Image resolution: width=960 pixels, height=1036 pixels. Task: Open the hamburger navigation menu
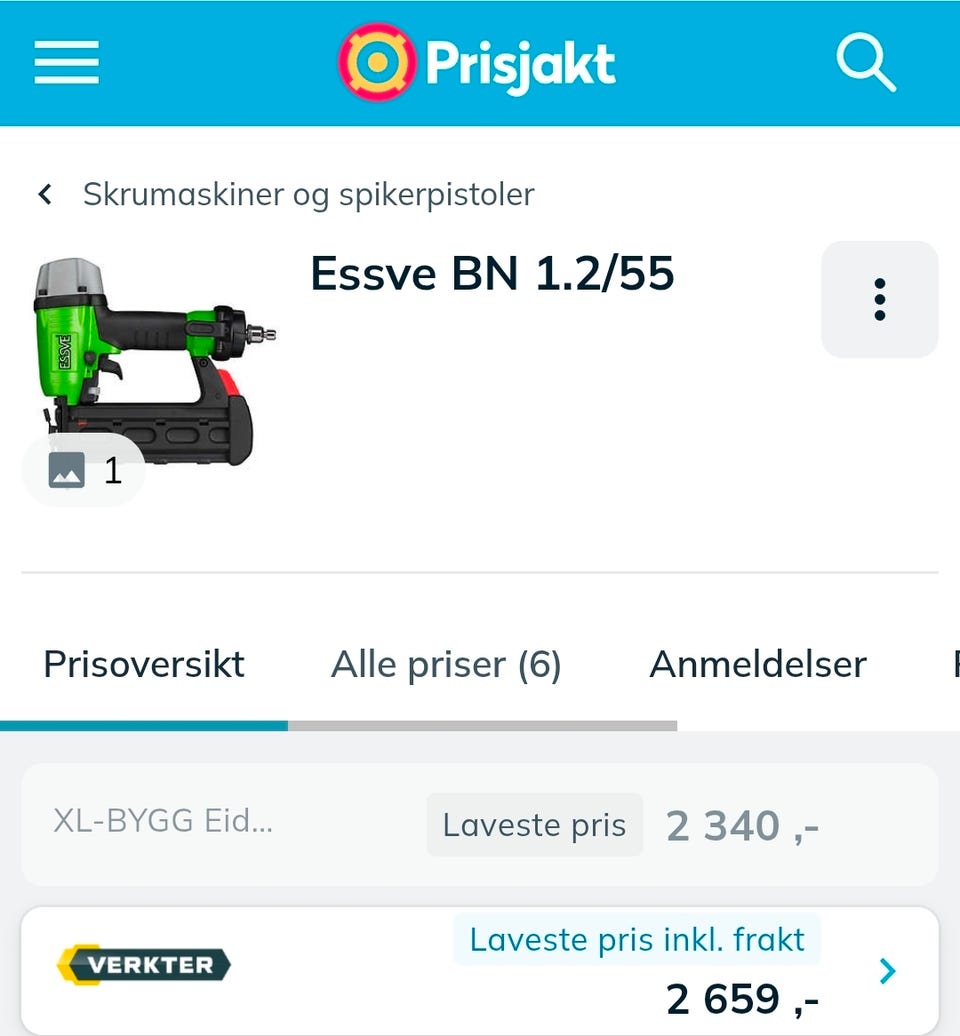(x=66, y=63)
